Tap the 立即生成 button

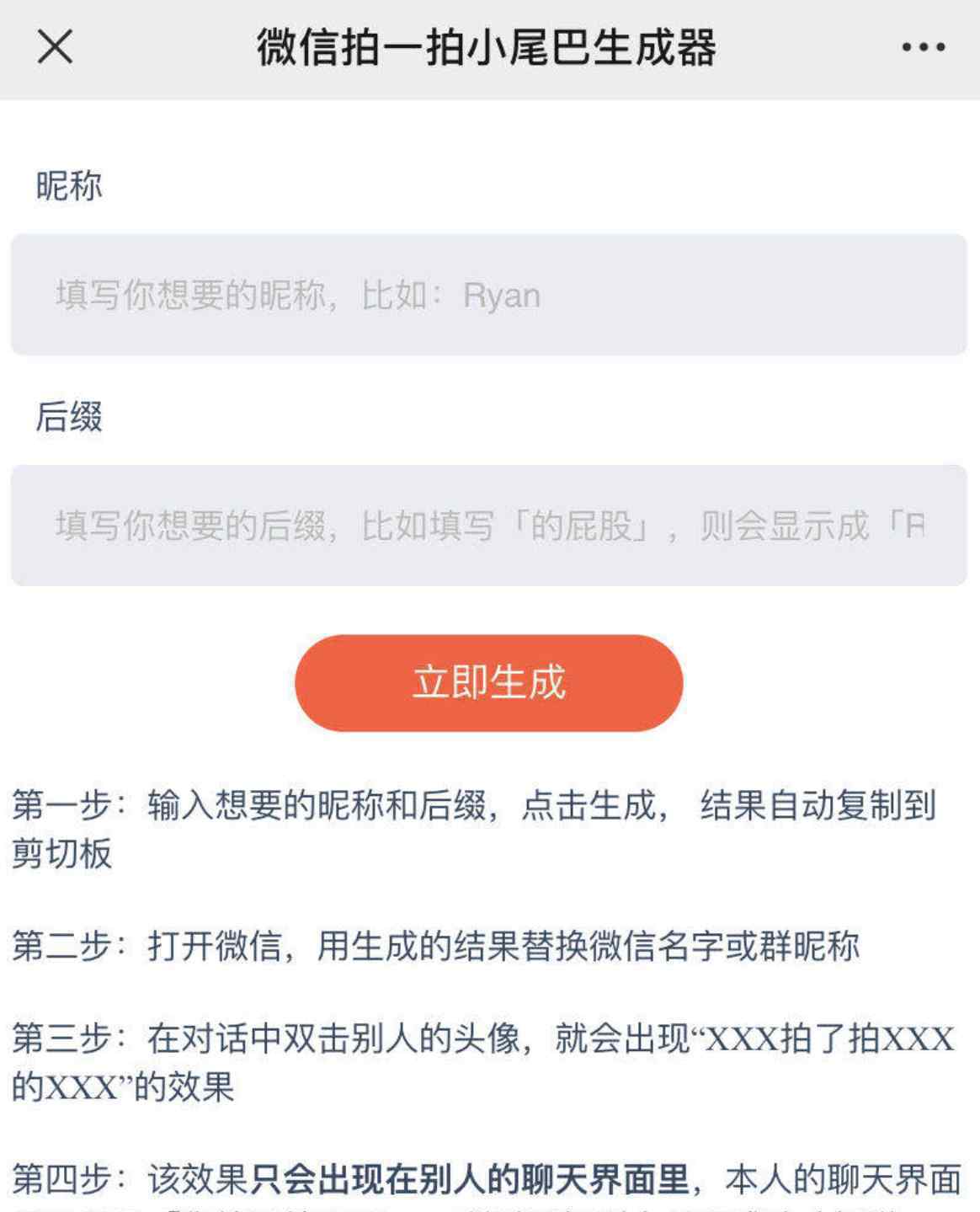488,682
